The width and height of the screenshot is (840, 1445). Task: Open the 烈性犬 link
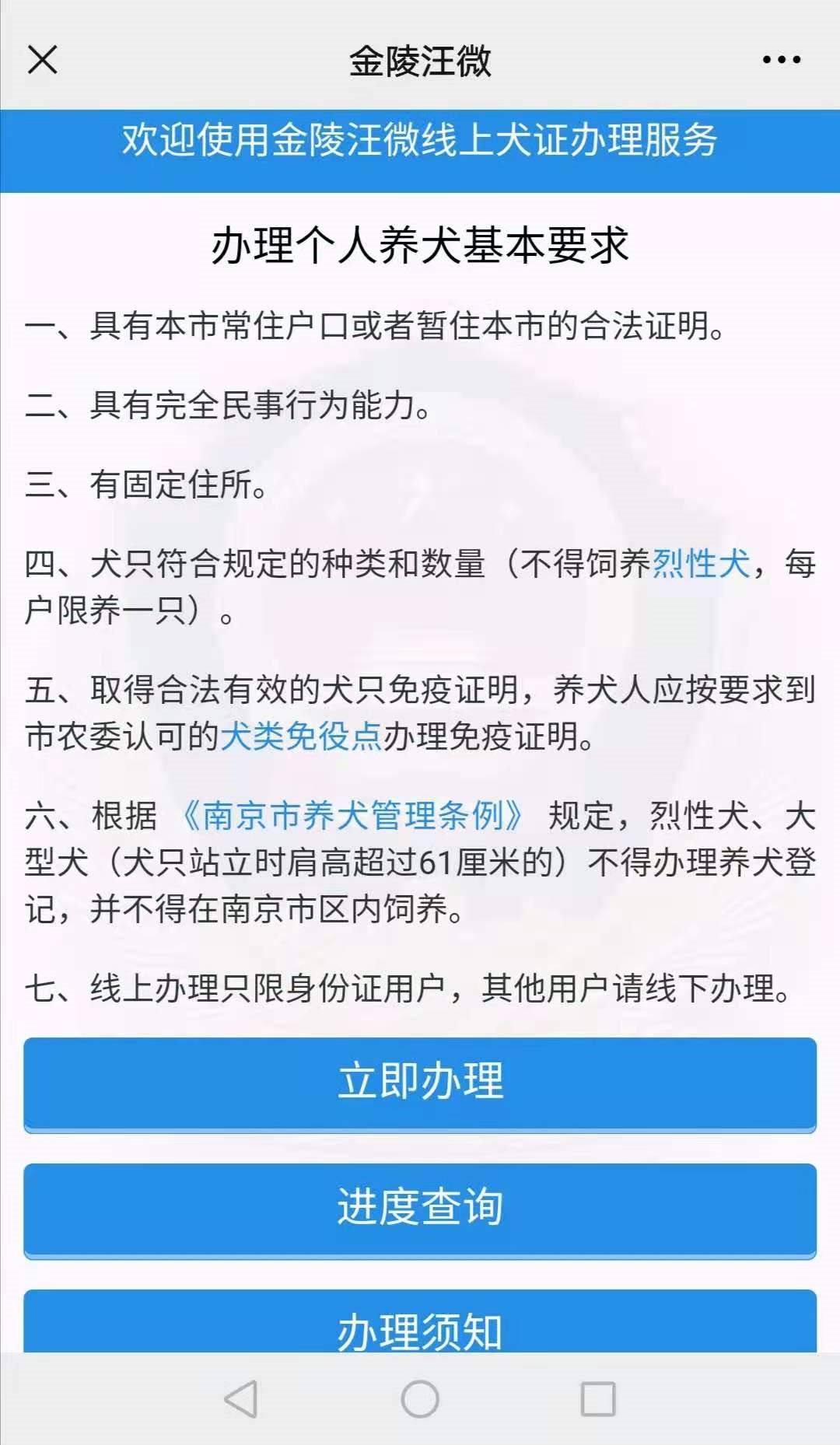tap(701, 564)
